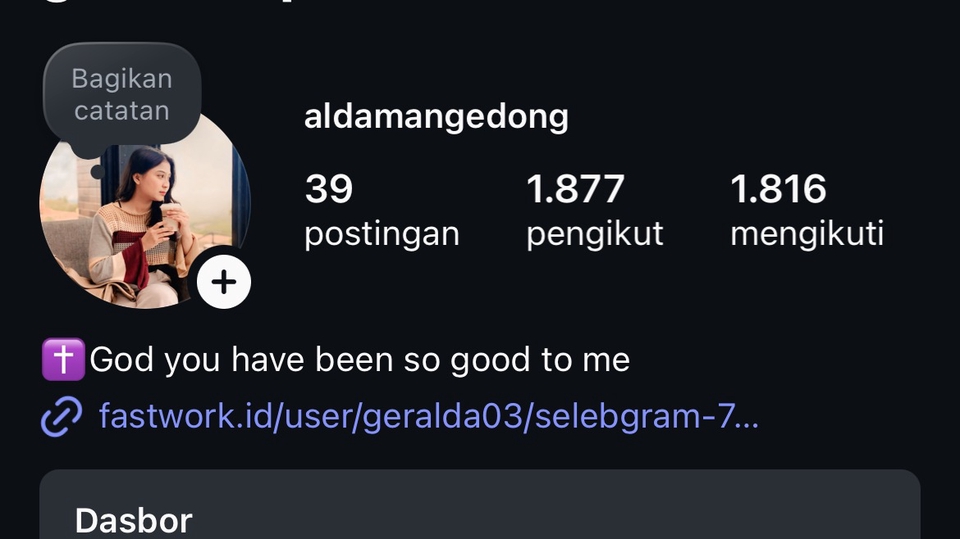960x539 pixels.
Task: Open the 1.816 mengikuti list
Action: tap(806, 210)
